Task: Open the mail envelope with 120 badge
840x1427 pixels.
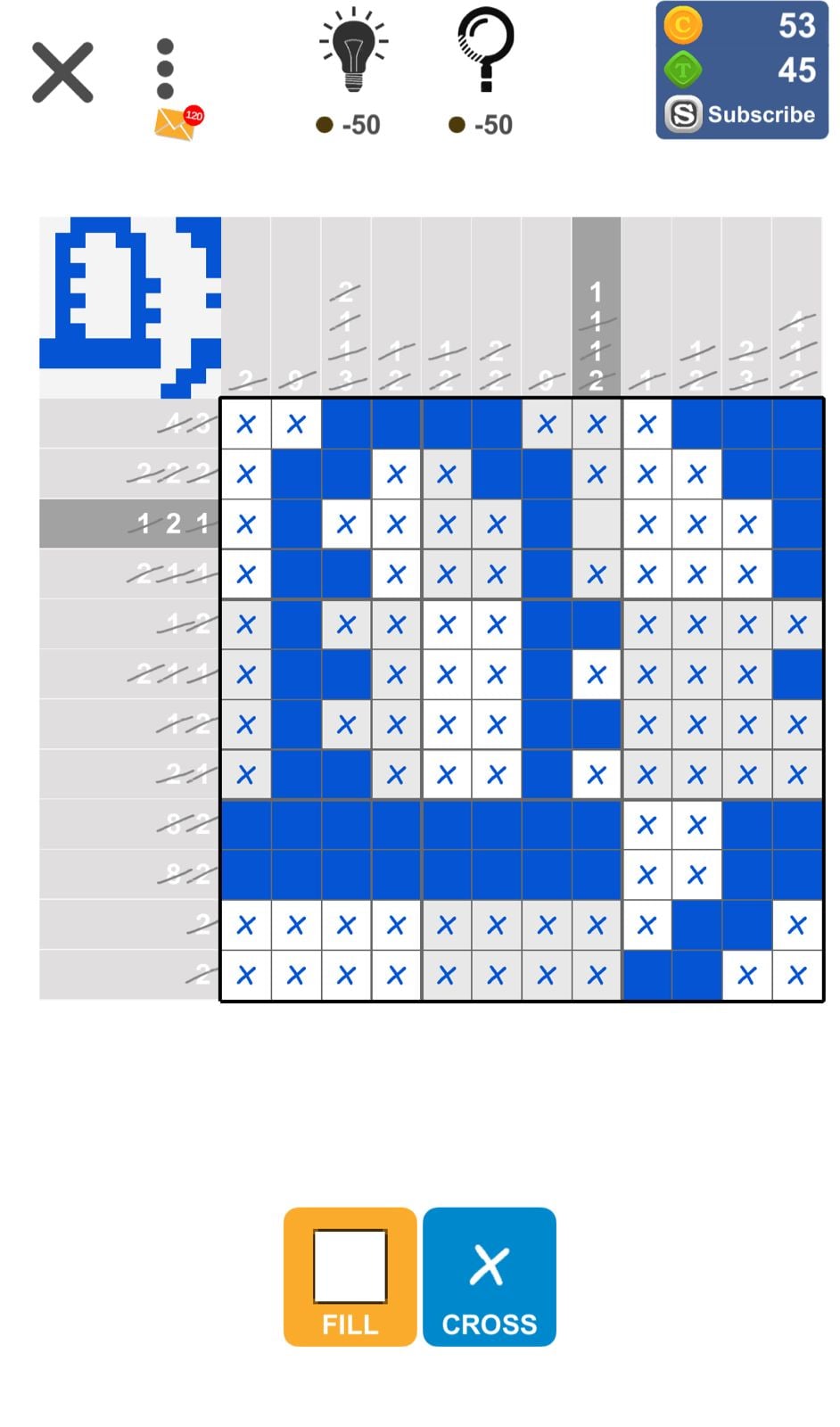Action: pos(177,123)
